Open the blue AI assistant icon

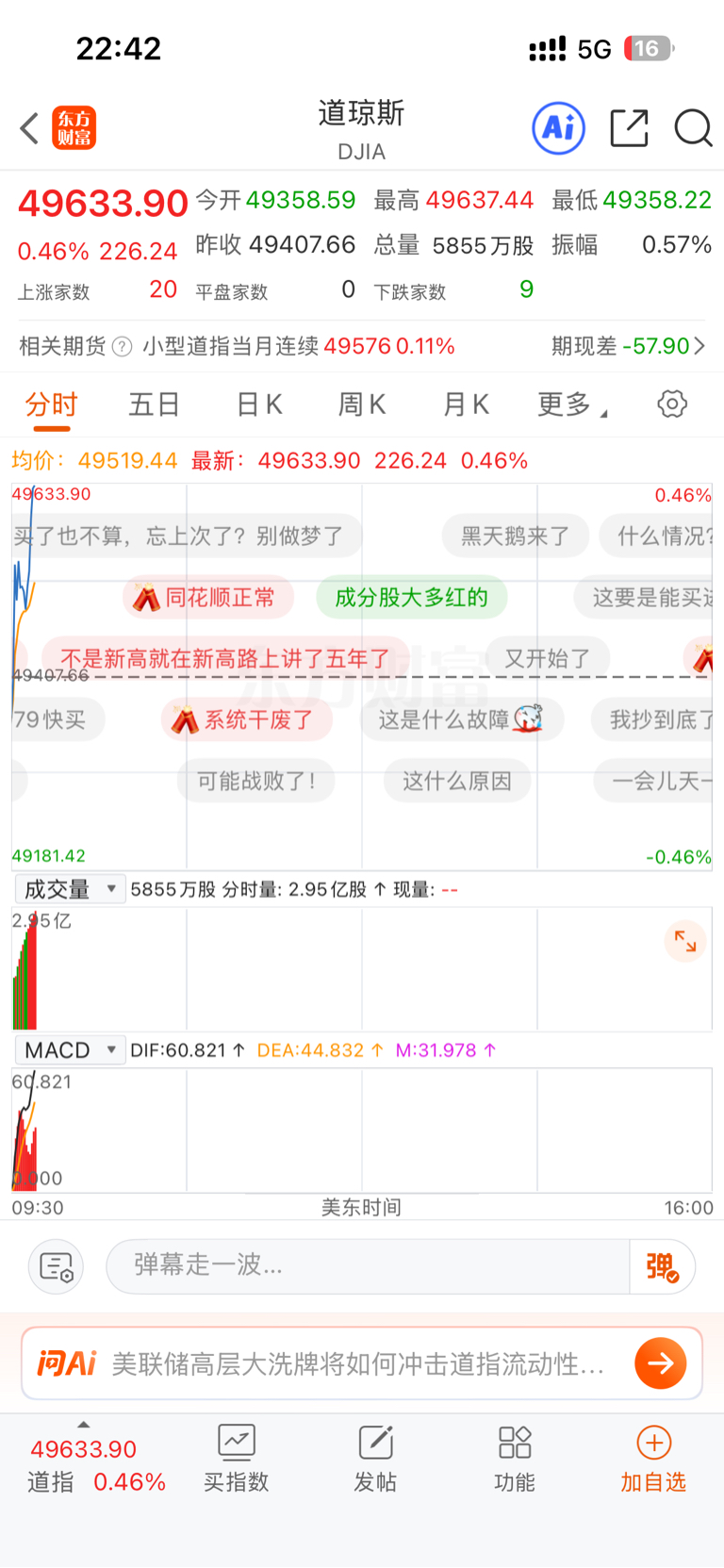click(559, 128)
